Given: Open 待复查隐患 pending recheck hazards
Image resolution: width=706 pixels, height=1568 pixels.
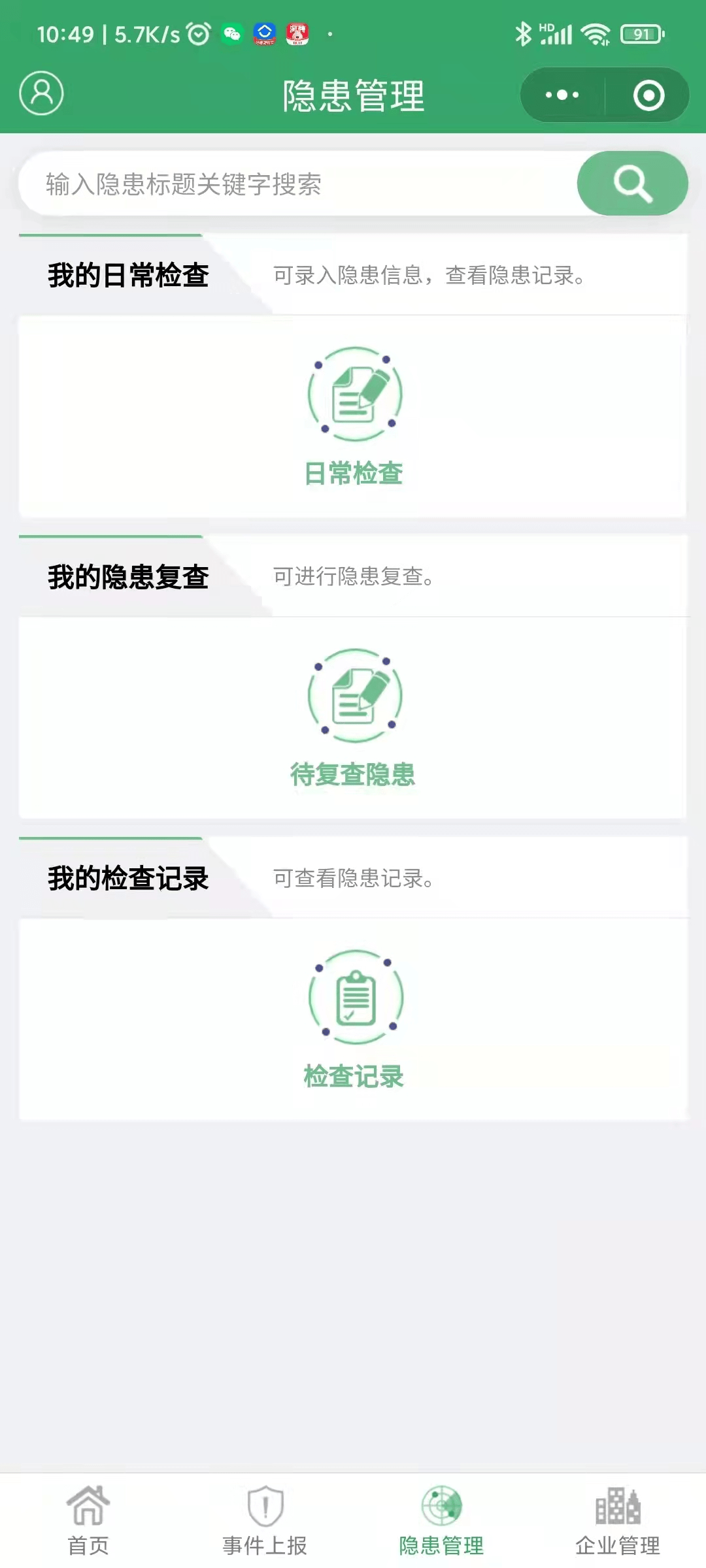Looking at the screenshot, I should pyautogui.click(x=354, y=717).
